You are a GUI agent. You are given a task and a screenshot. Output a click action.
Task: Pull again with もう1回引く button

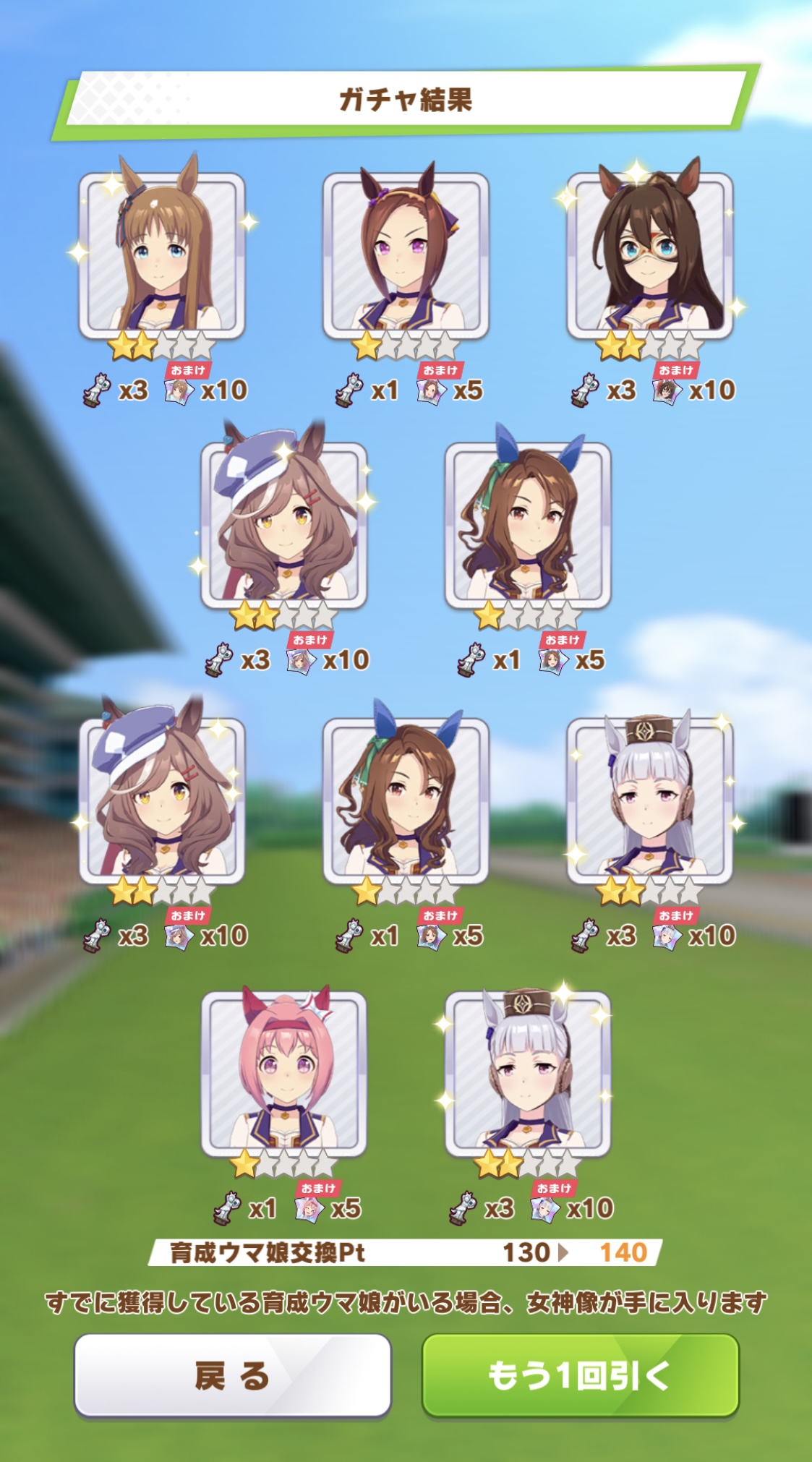point(580,1375)
